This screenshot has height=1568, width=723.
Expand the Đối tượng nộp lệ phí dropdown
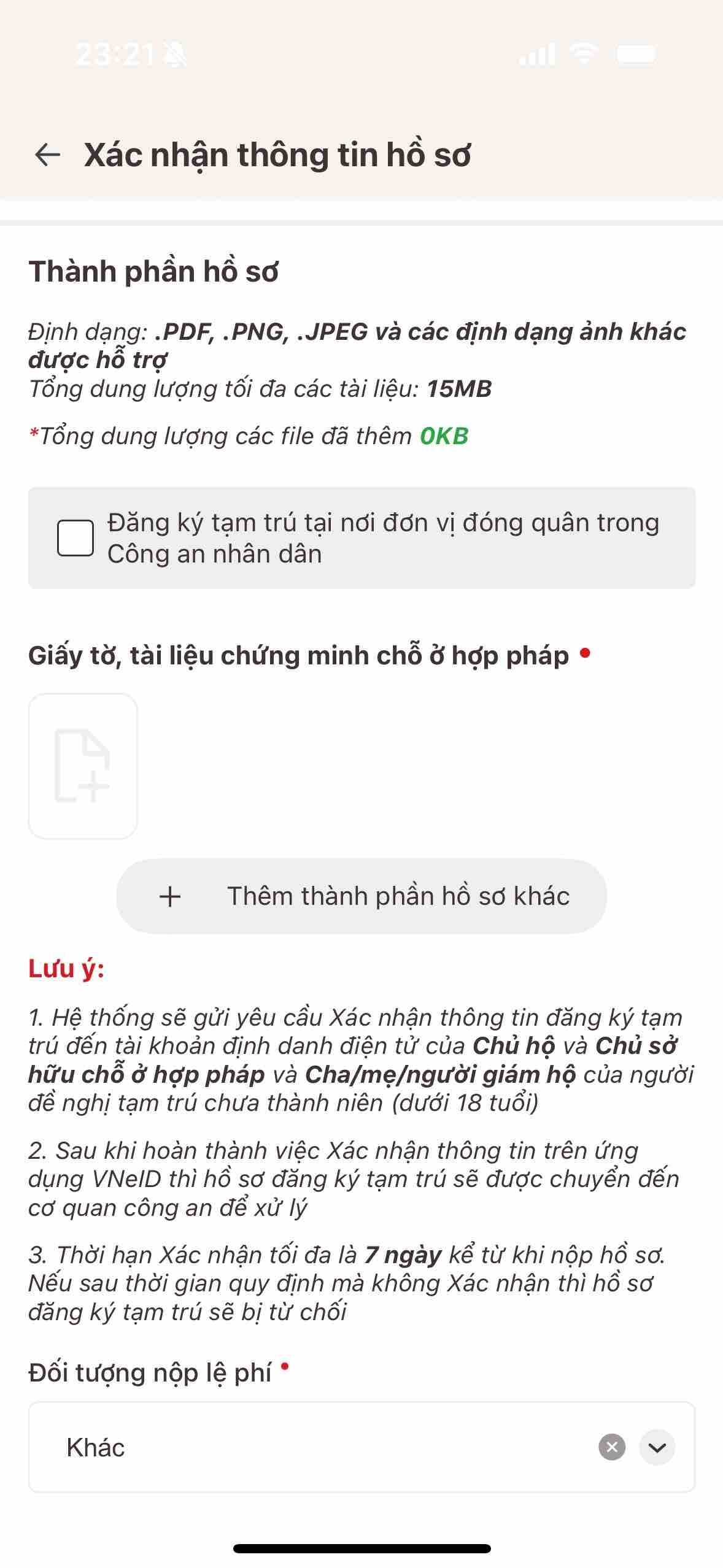pyautogui.click(x=657, y=1447)
